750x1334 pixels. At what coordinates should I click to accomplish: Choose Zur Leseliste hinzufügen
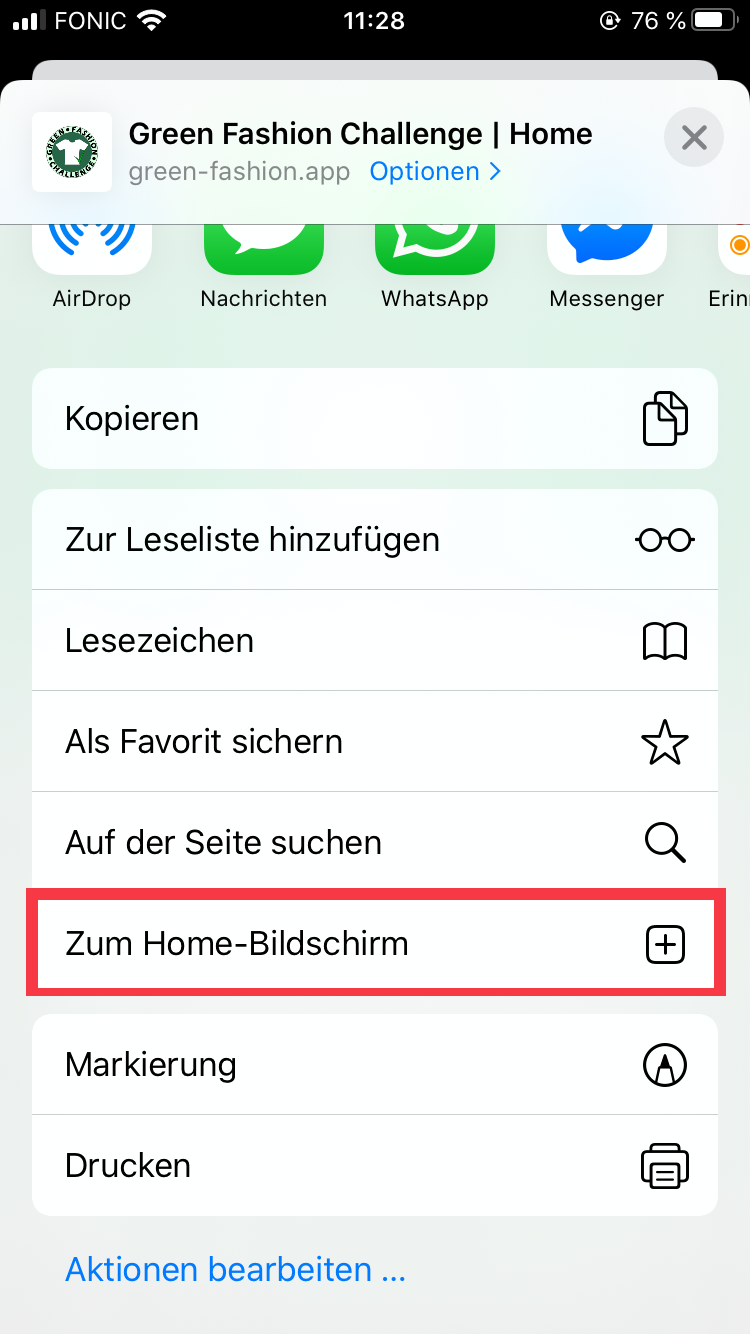coord(375,540)
